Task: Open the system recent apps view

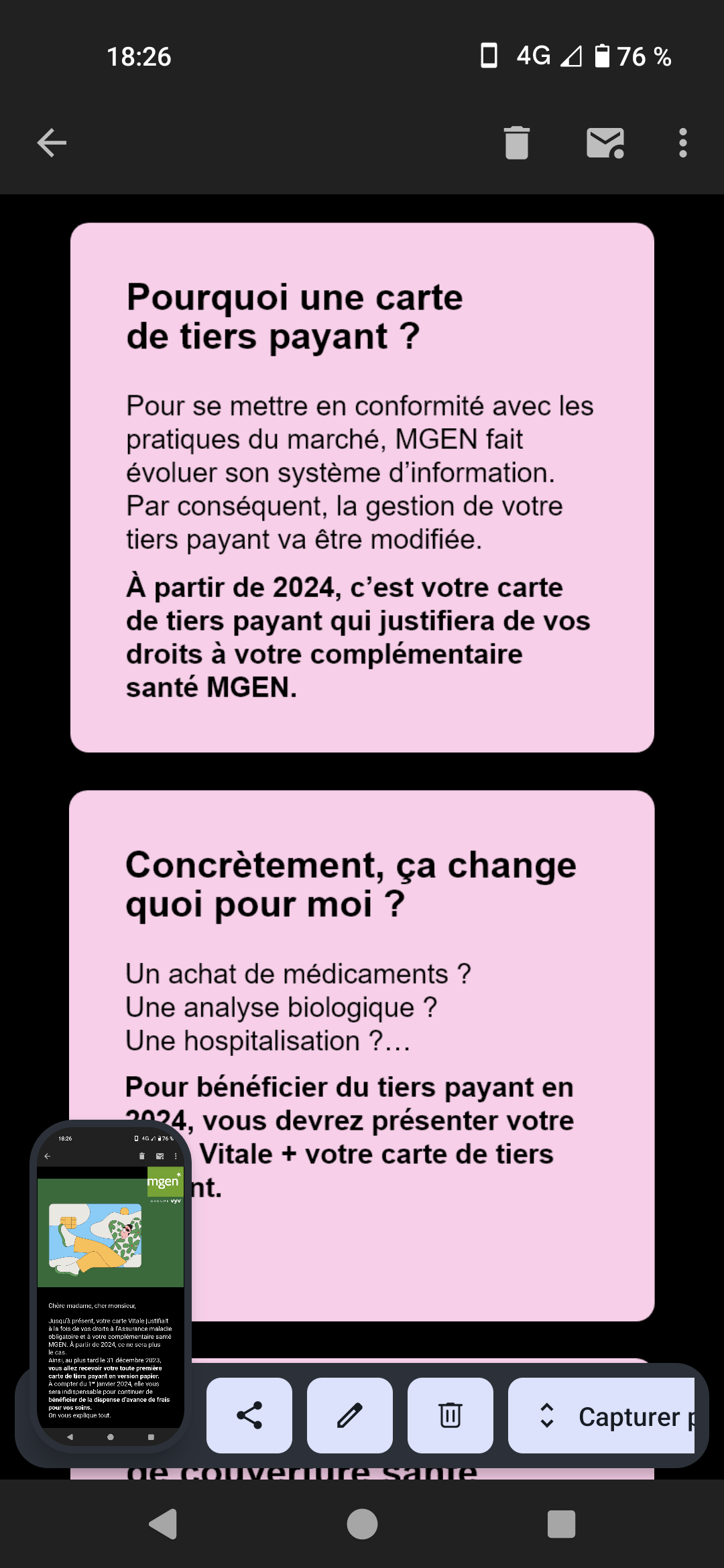Action: point(561,1524)
